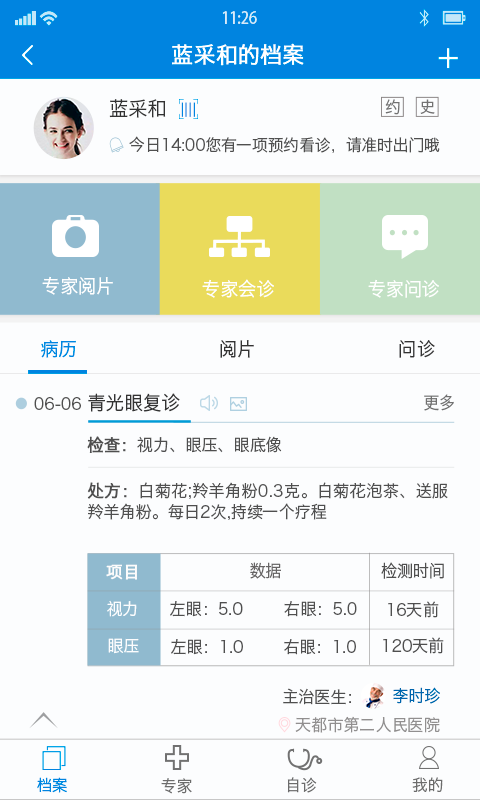Switch to the 问诊 tab
Image resolution: width=480 pixels, height=800 pixels.
416,349
